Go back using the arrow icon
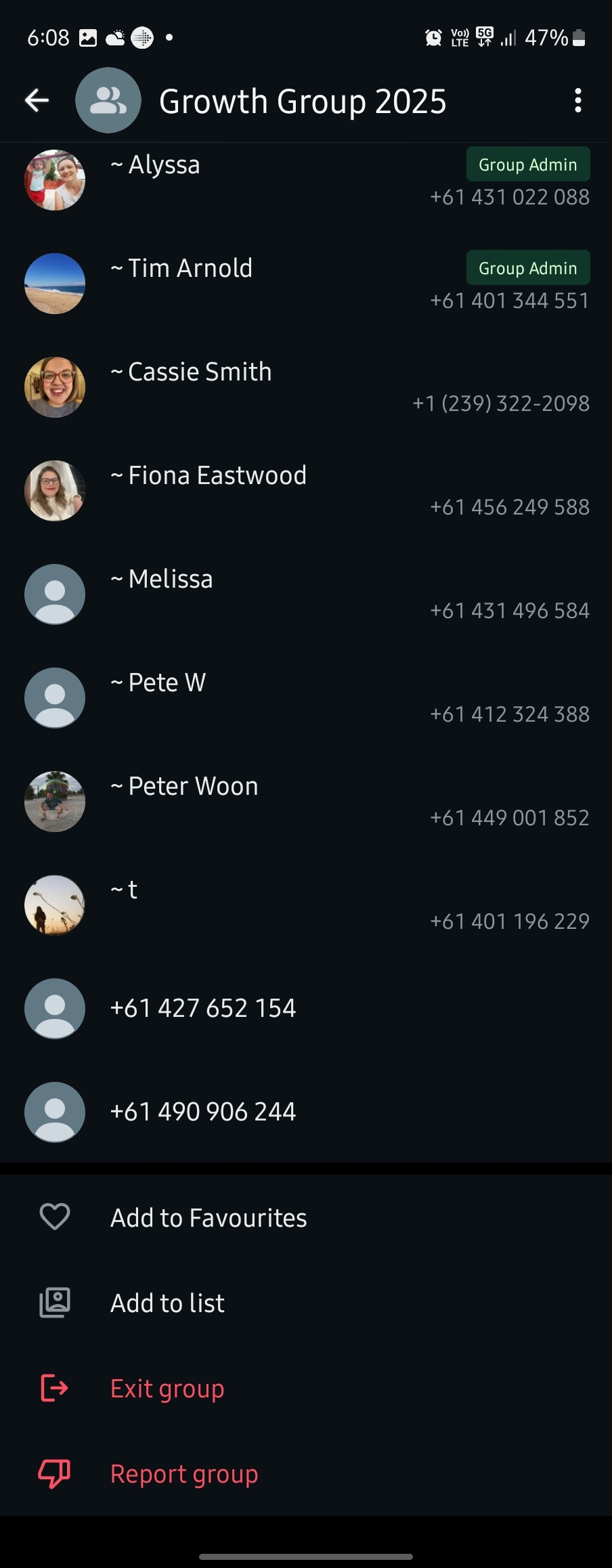The width and height of the screenshot is (612, 1568). 37,101
